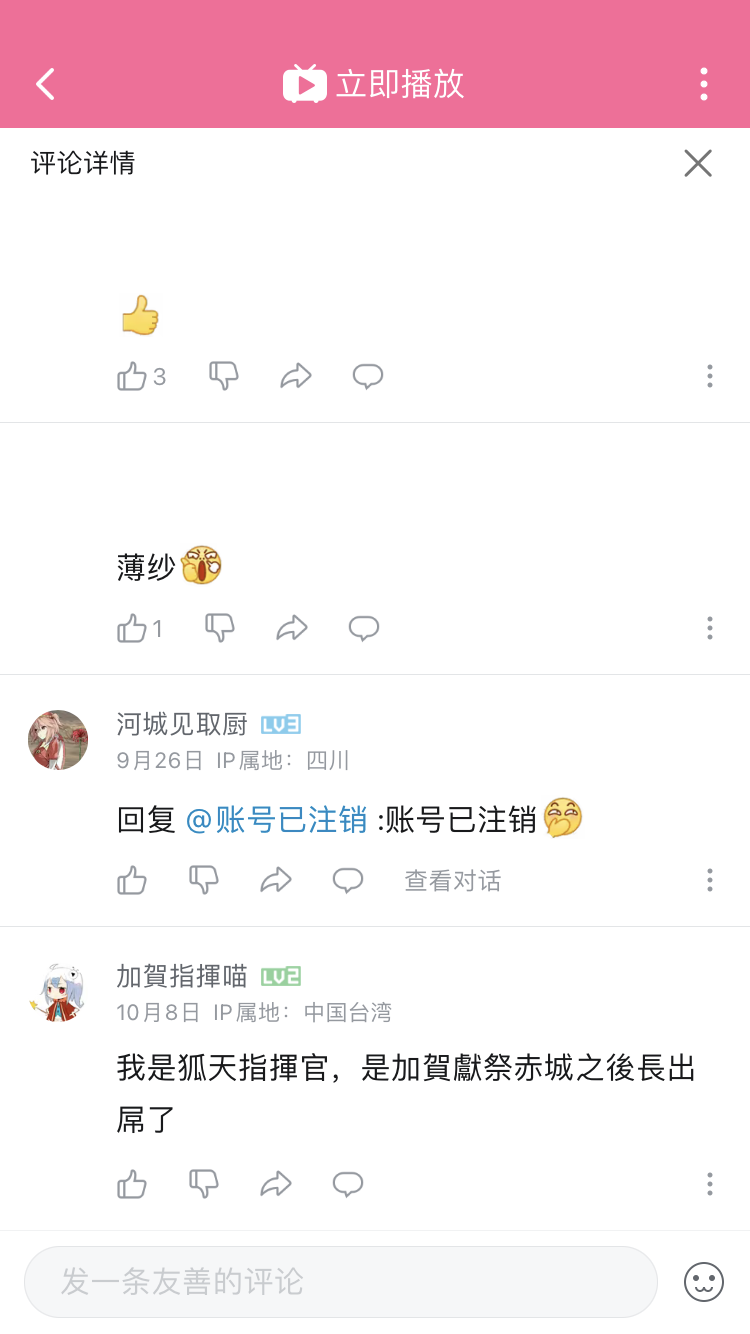Open 加賀指揮喵's profile avatar
This screenshot has height=1334, width=750.
[58, 992]
